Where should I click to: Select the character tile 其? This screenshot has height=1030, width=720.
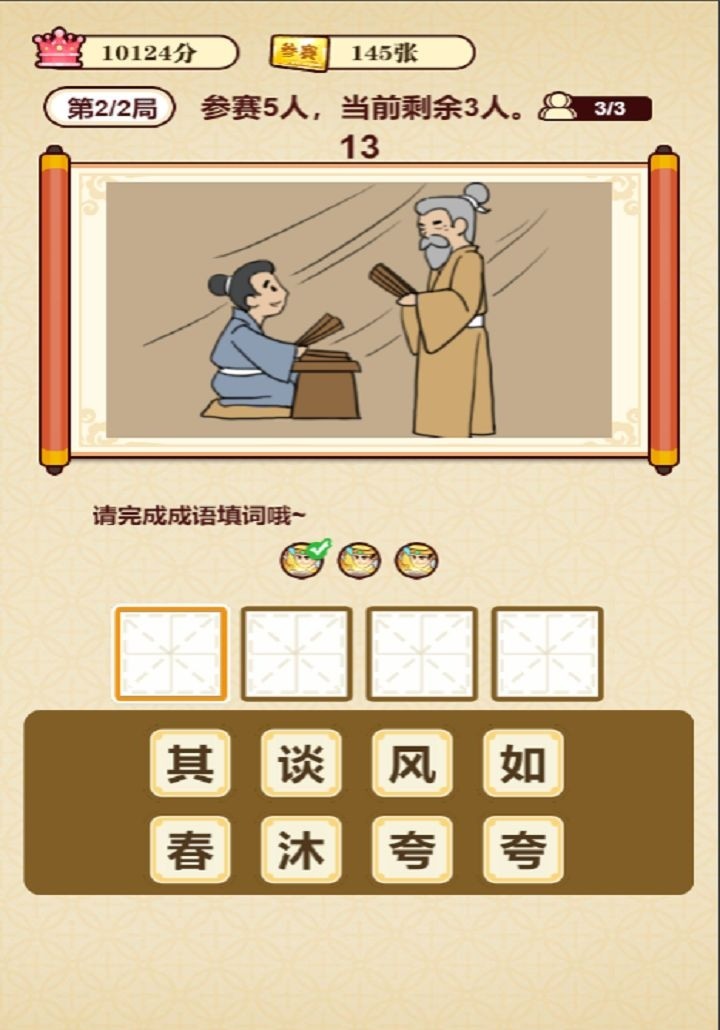point(190,764)
